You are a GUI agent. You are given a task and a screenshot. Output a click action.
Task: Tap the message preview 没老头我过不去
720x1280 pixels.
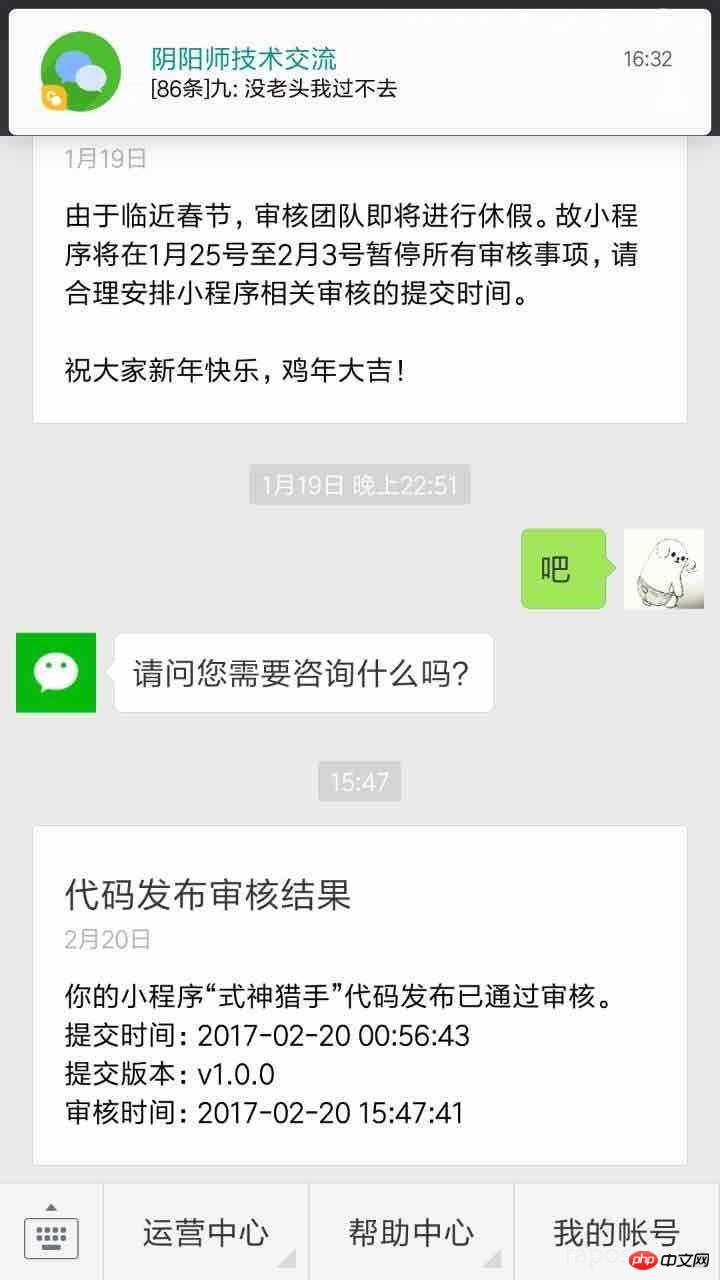coord(270,90)
